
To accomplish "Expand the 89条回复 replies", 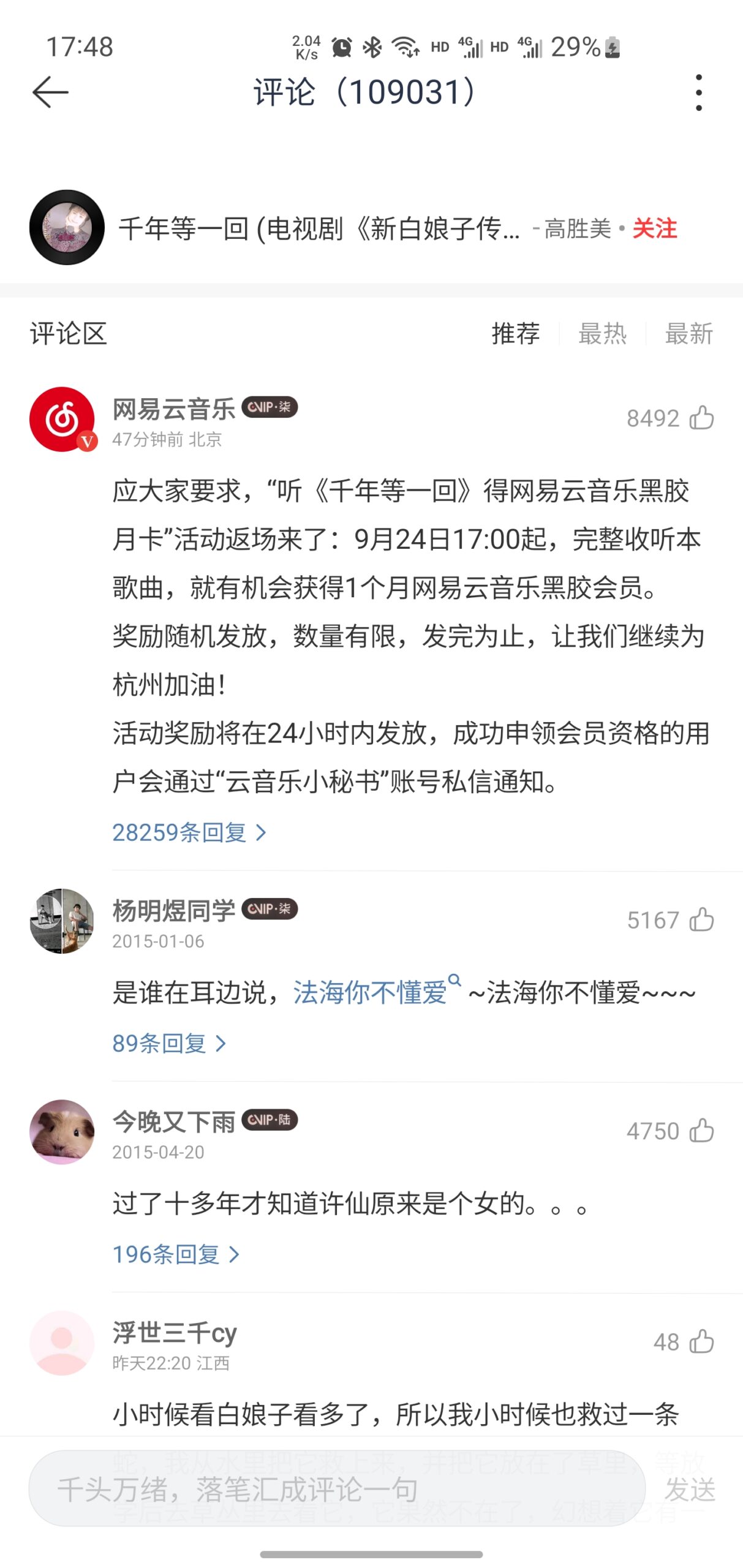I will (169, 1043).
